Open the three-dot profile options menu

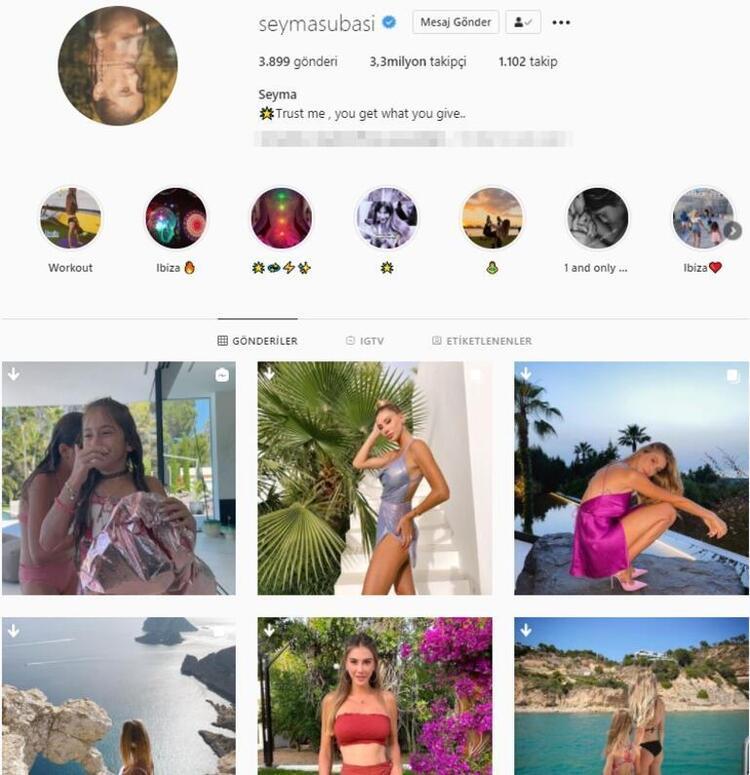561,22
